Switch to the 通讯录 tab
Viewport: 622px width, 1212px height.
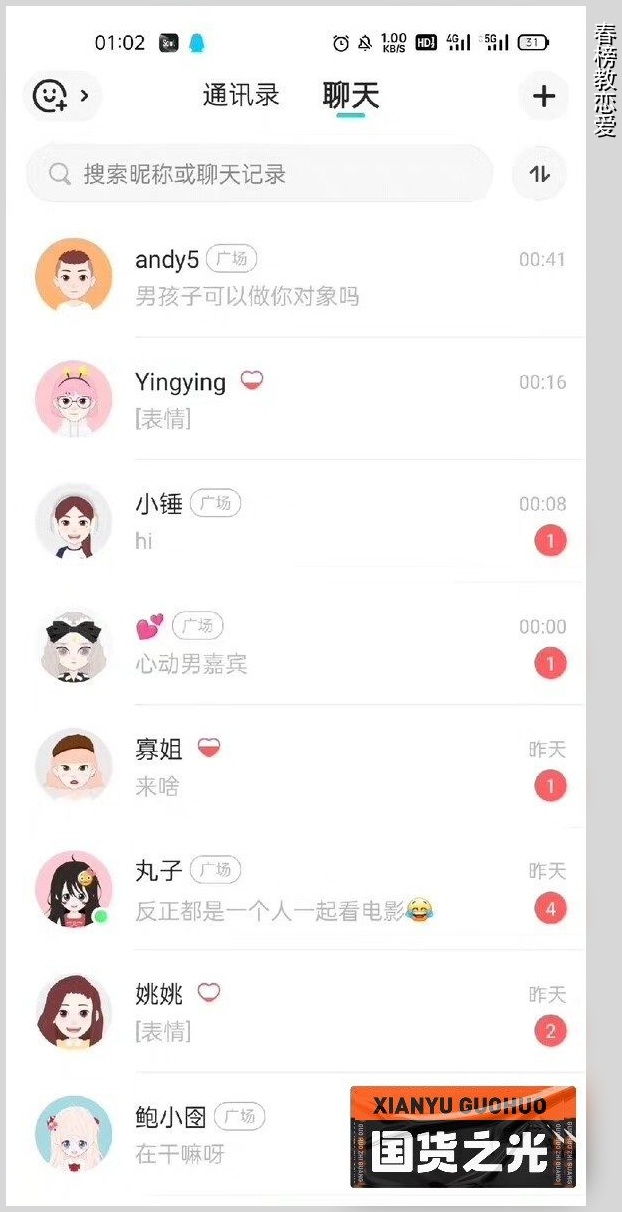241,96
